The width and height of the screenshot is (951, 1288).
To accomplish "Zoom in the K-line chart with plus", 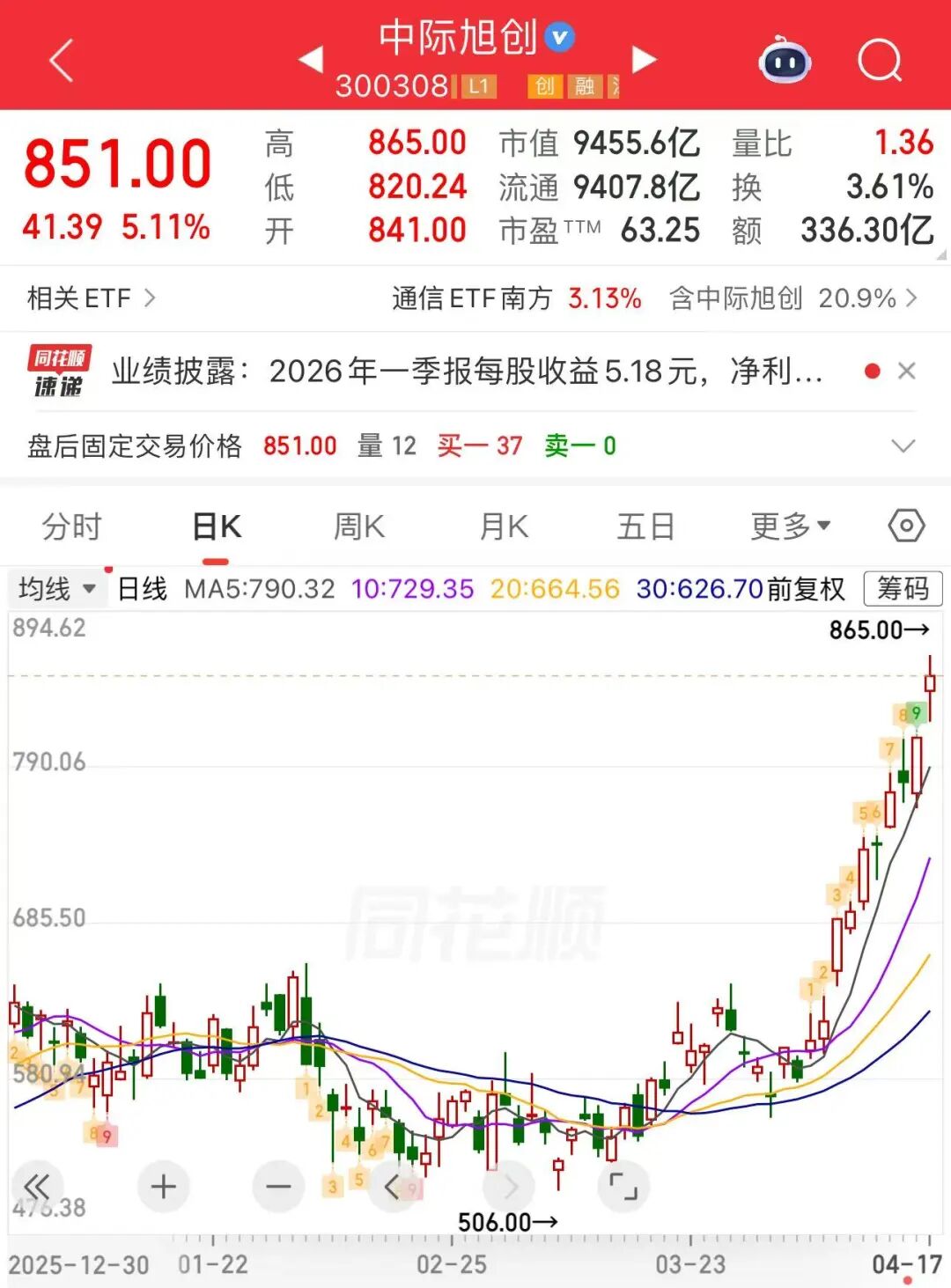I will point(164,1187).
